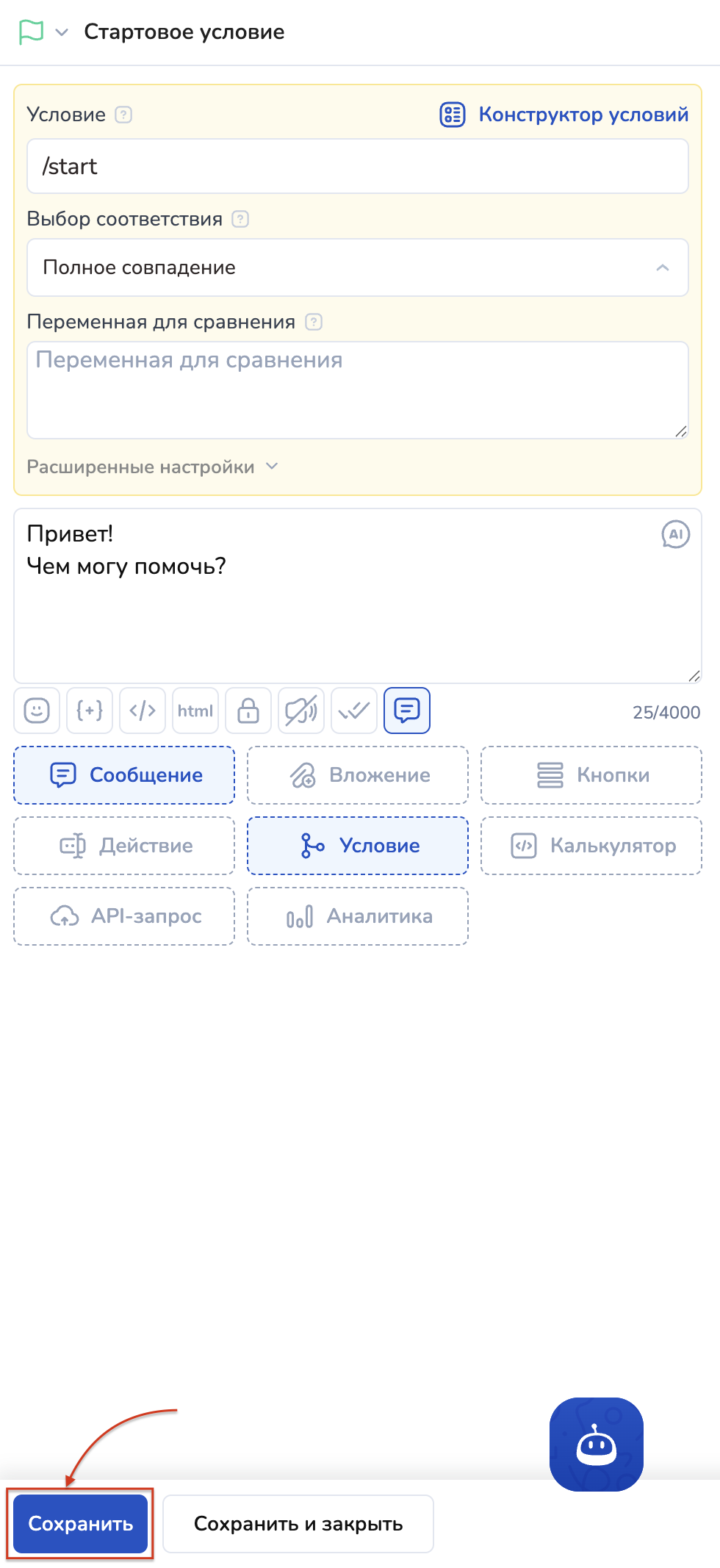Image resolution: width=720 pixels, height=1568 pixels.
Task: Open the Конструктор условий link
Action: (564, 115)
